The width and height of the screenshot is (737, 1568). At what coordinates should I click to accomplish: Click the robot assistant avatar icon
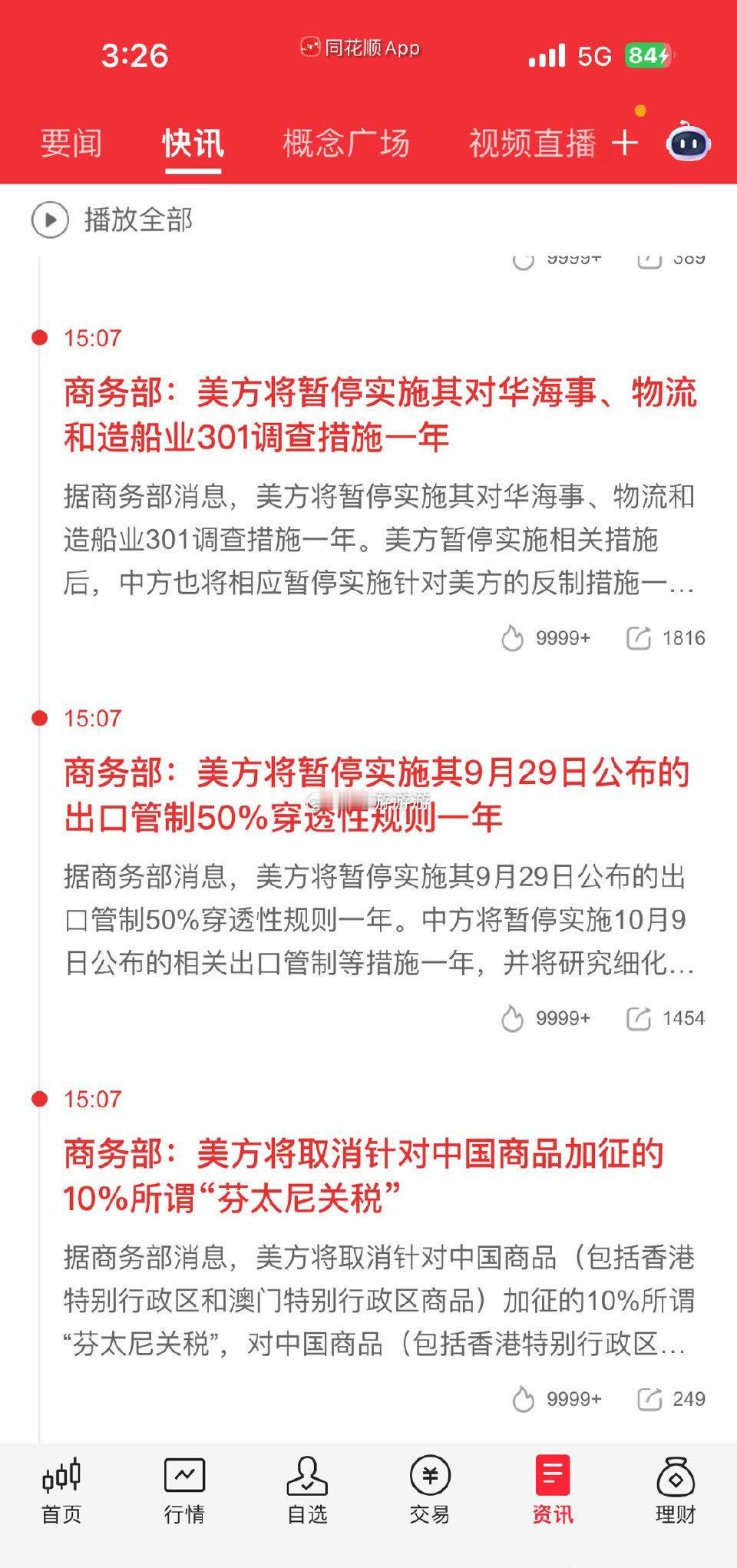point(689,144)
